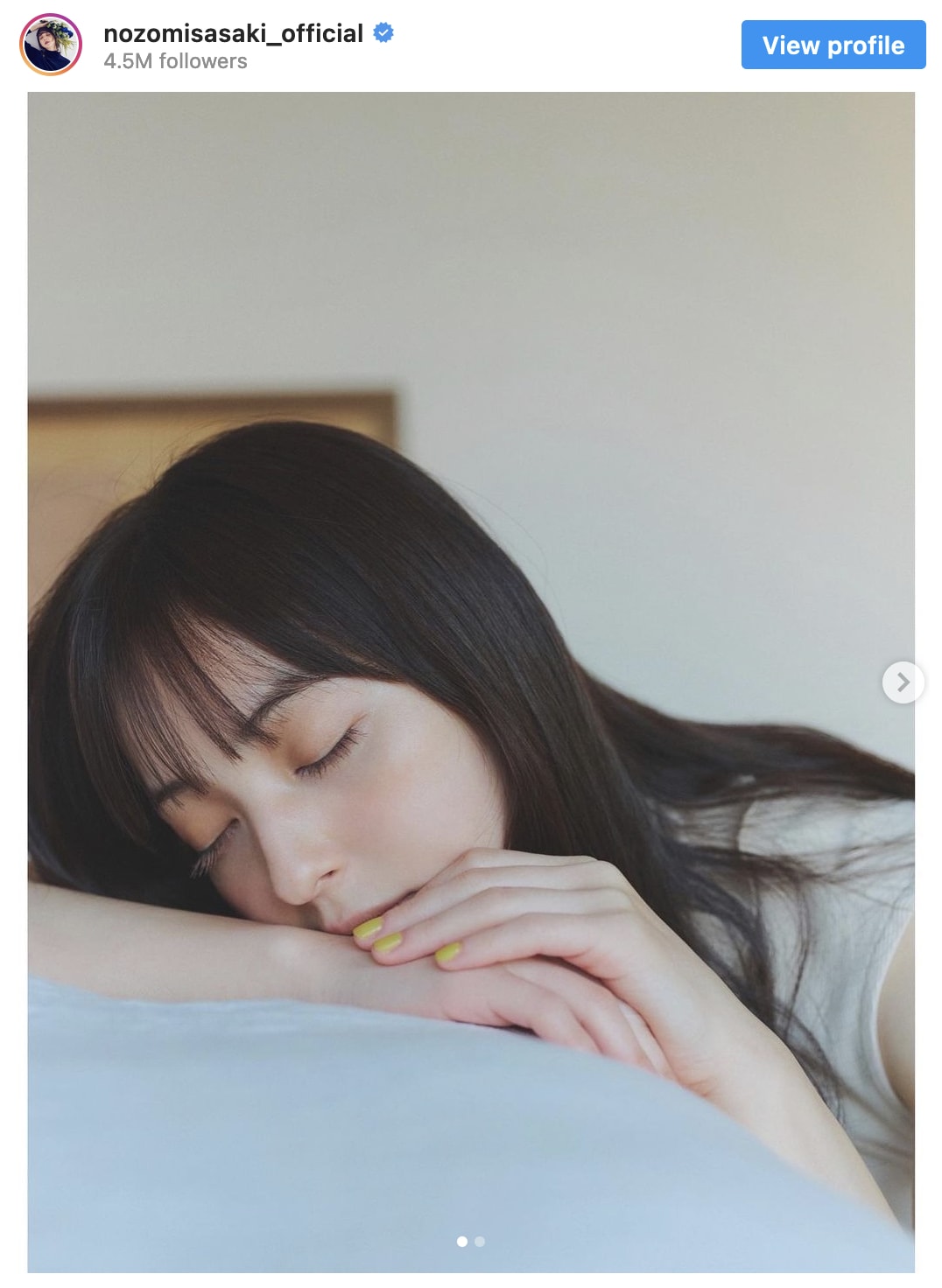942x1288 pixels.
Task: Open nozomisasaki_official profile avatar
Action: click(51, 45)
